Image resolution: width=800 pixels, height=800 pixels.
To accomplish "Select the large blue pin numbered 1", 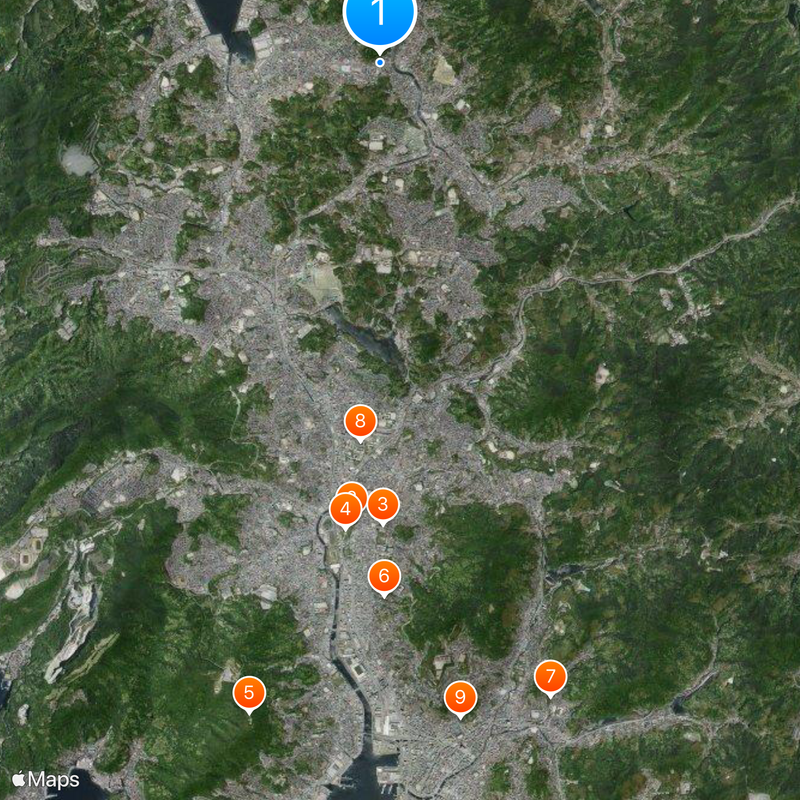I will [379, 15].
